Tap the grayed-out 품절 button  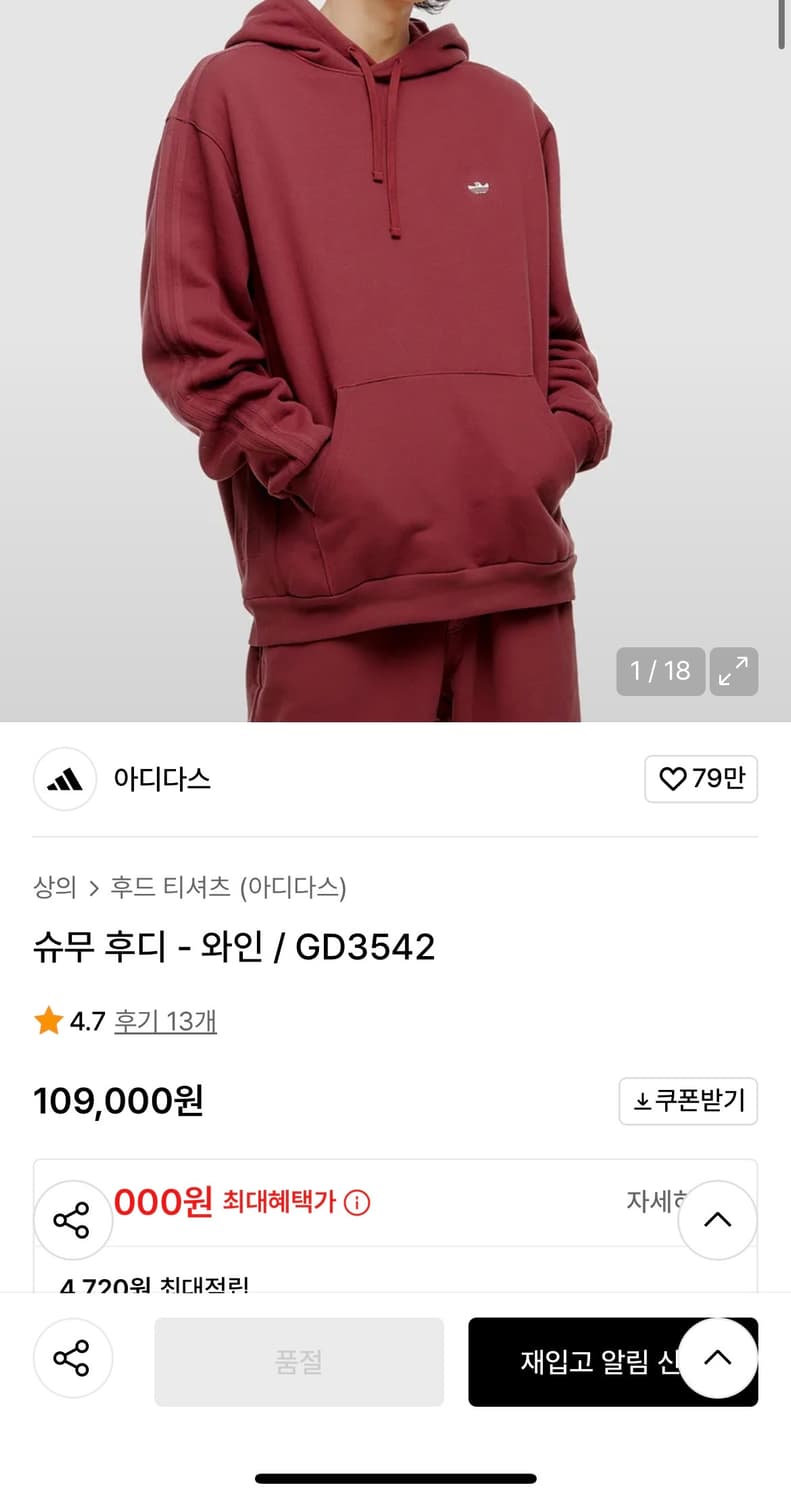pyautogui.click(x=299, y=1361)
